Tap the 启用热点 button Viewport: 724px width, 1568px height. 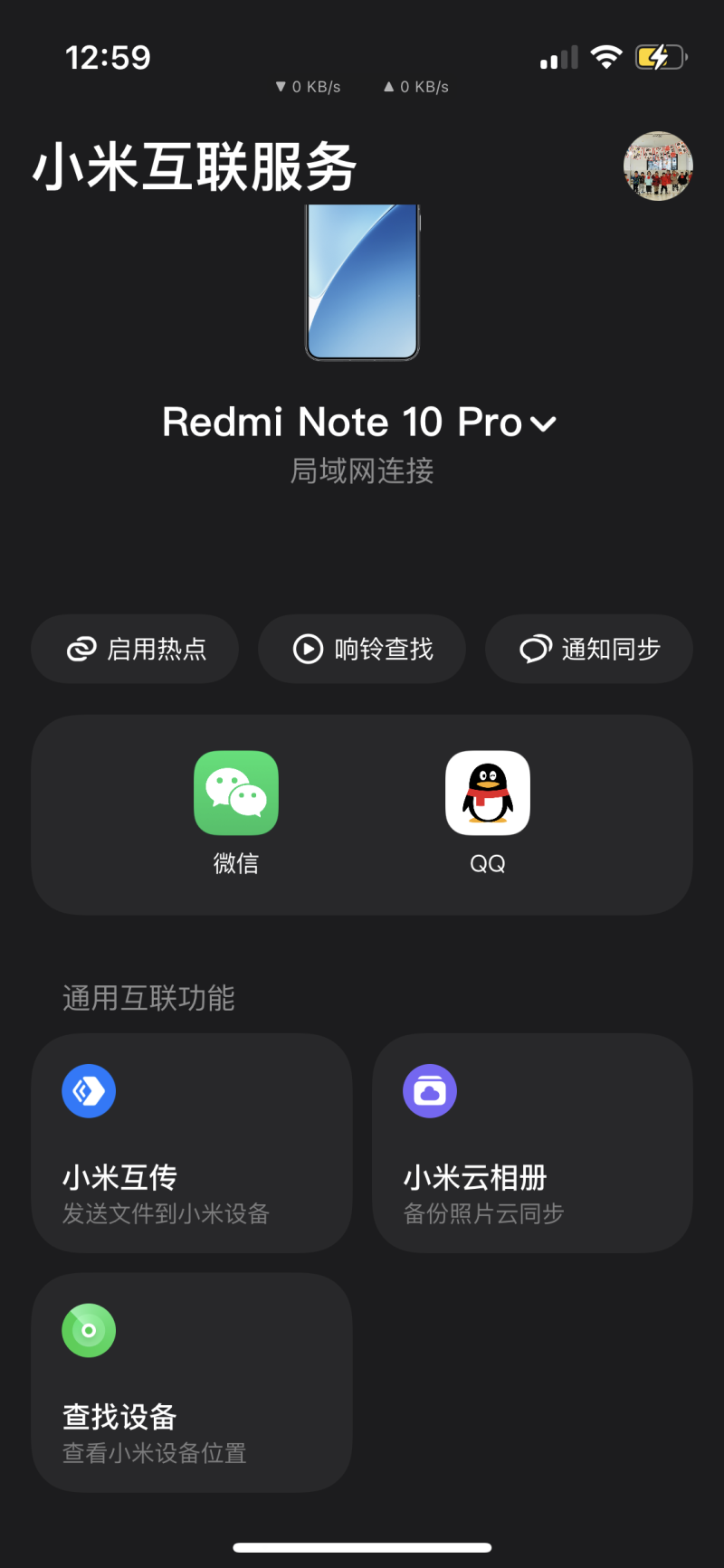click(135, 649)
